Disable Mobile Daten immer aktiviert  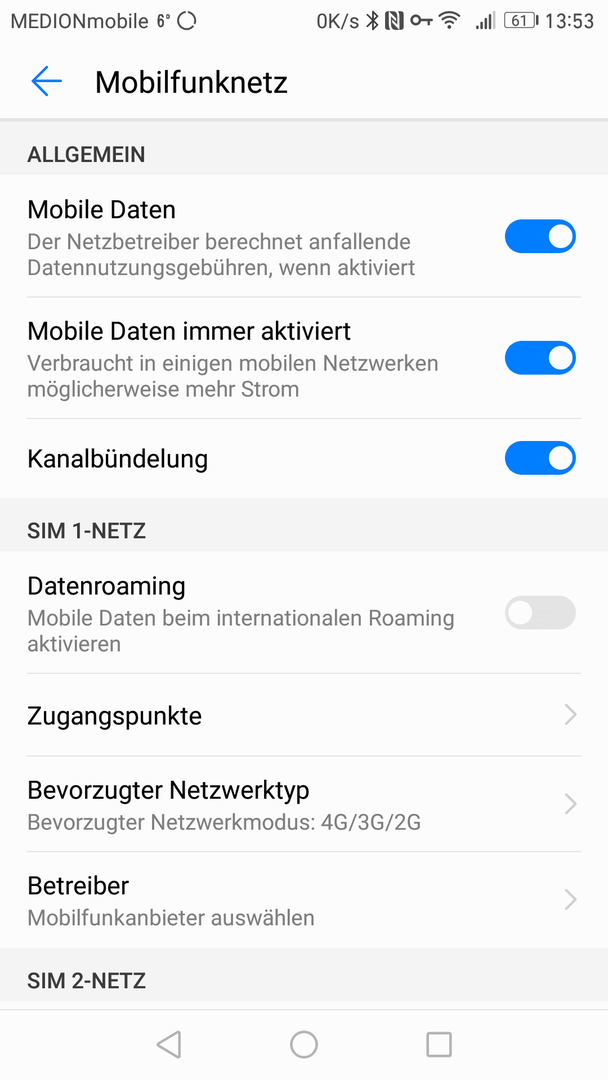540,358
